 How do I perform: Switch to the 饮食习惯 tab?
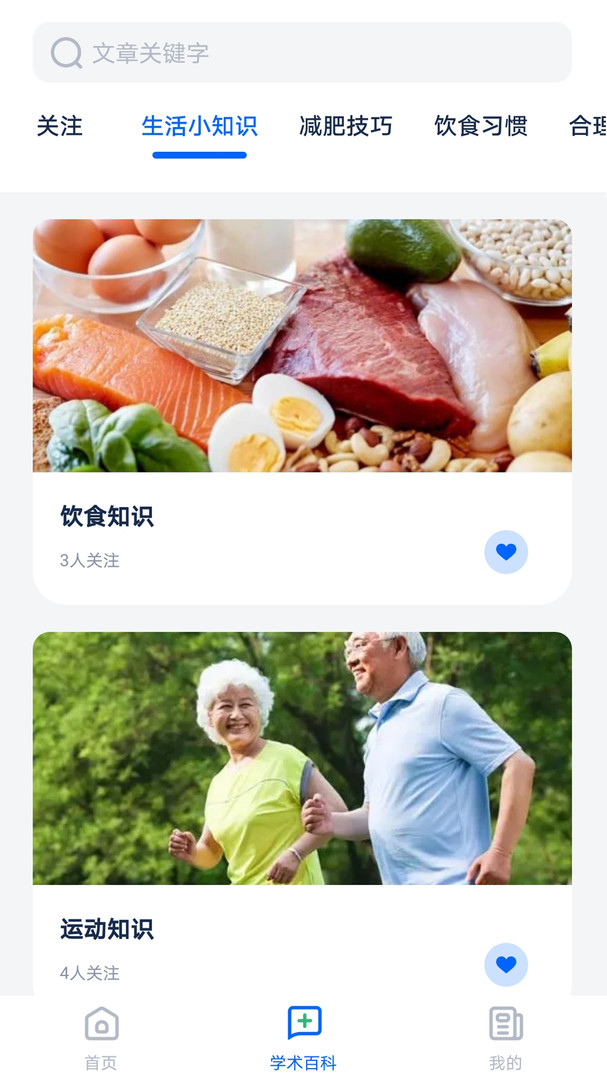tap(480, 126)
